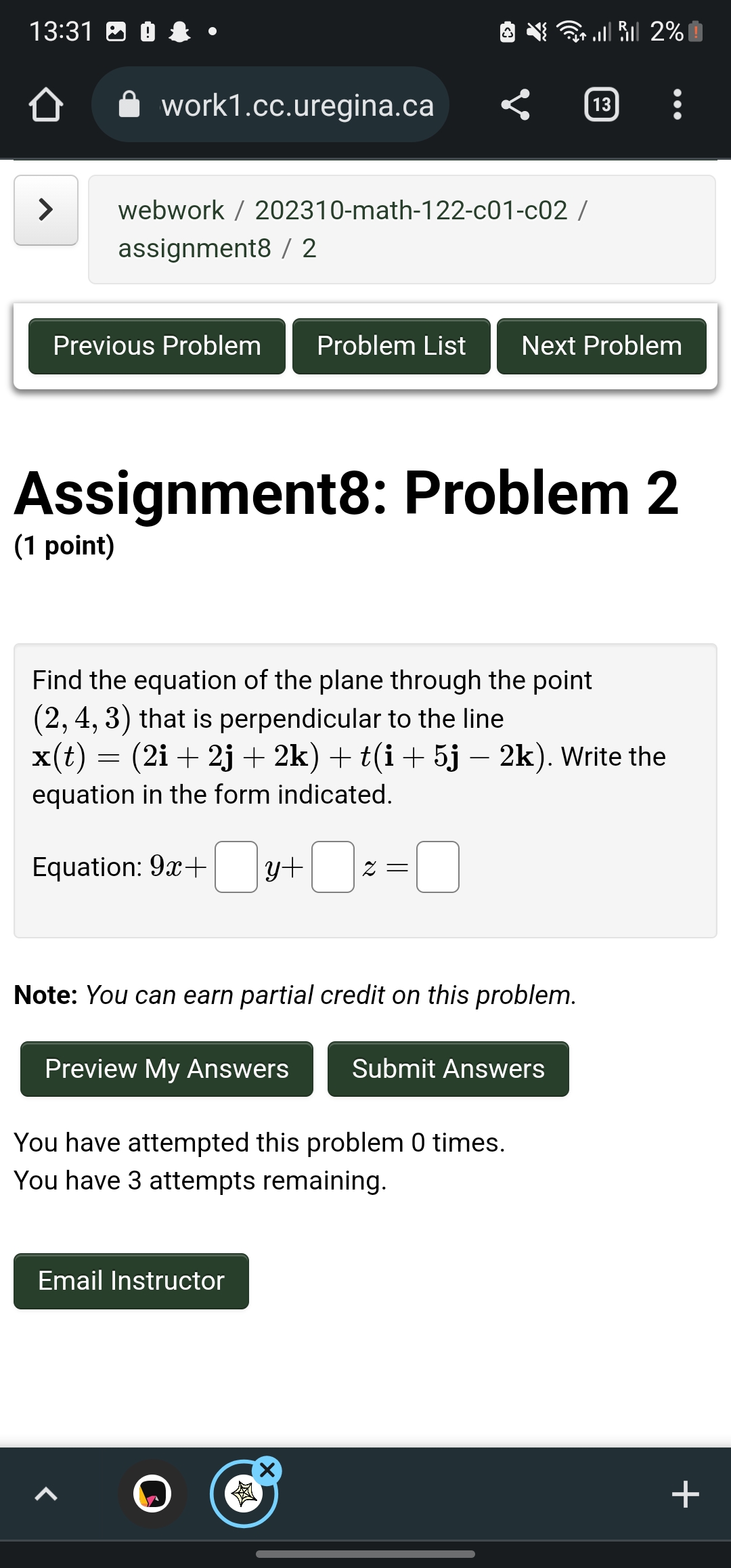
Task: Tap the tab counter showing 13
Action: (601, 104)
